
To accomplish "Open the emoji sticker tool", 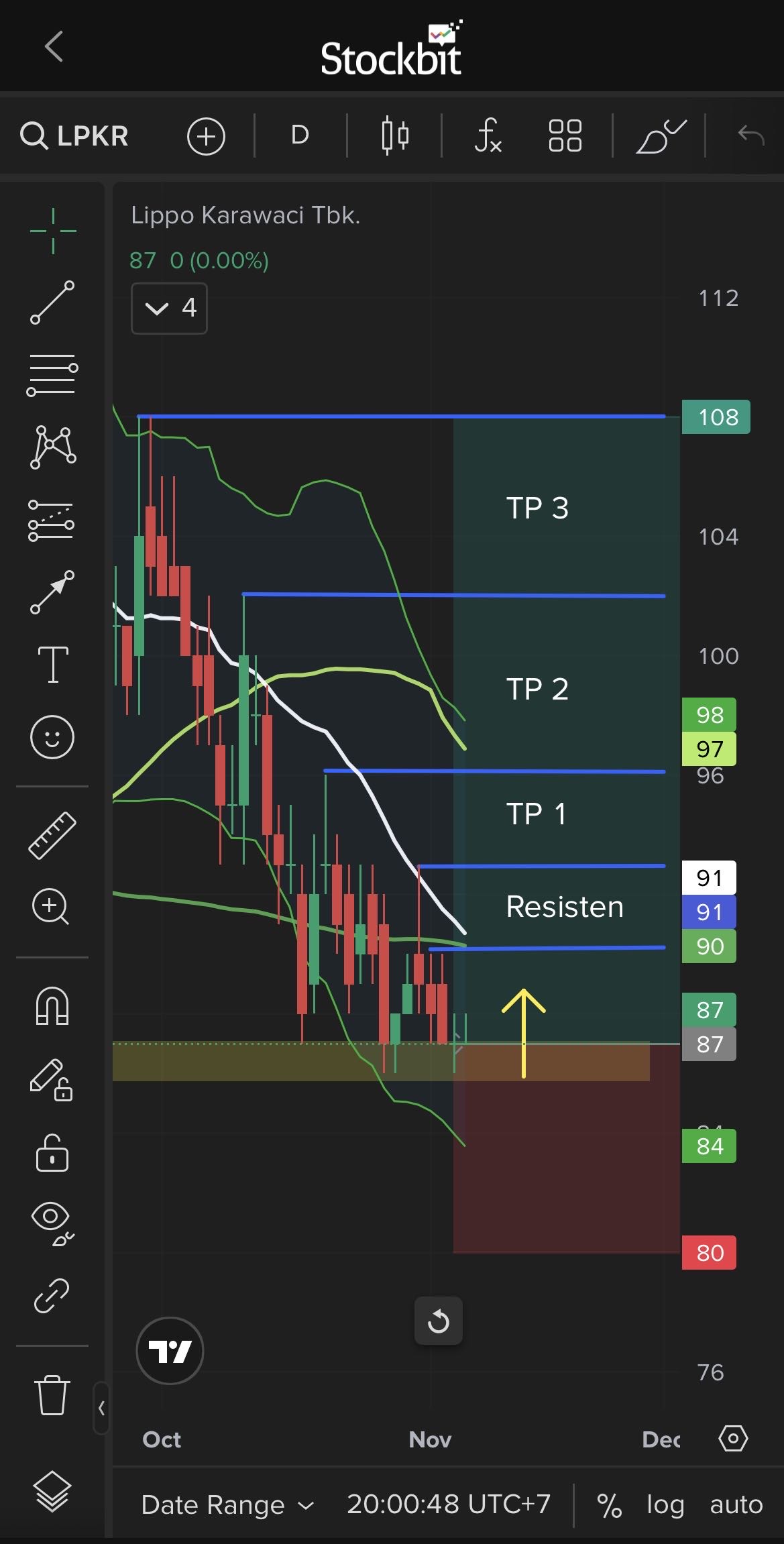I will [x=52, y=737].
